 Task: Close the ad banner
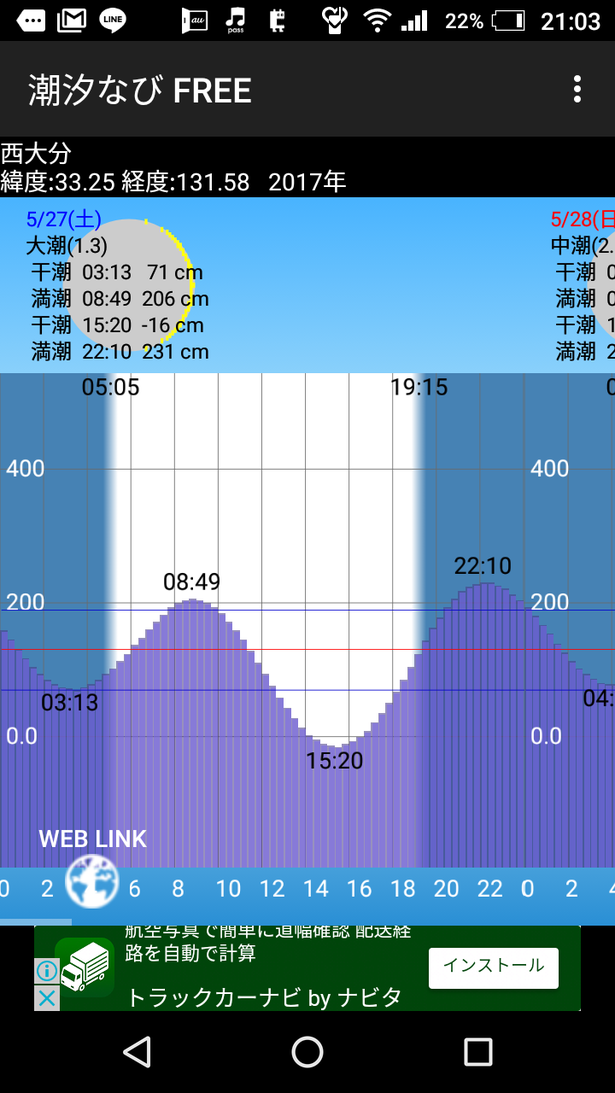click(x=47, y=998)
